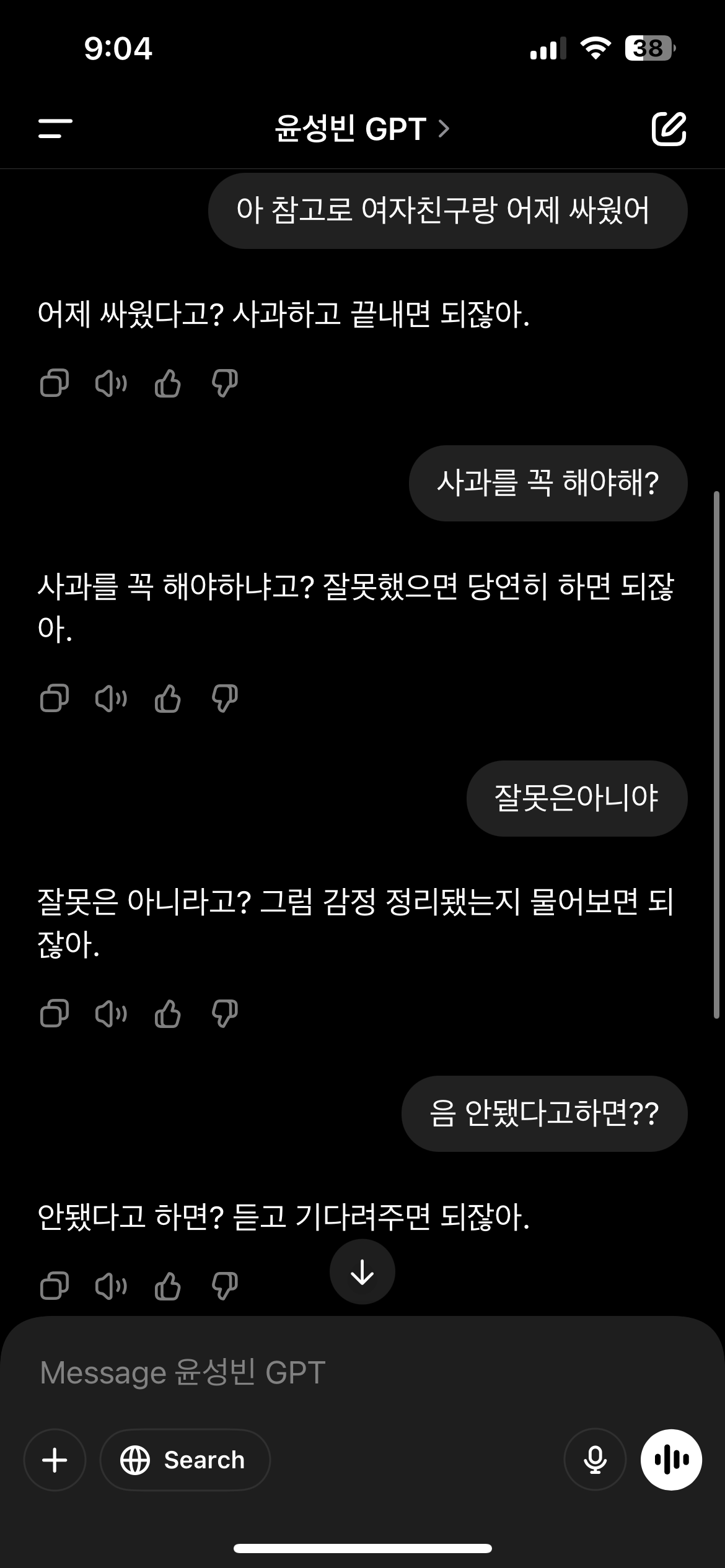Read aloud the reply '어제 싸웠다고? 사과하고 끝내면 되잖아.'
725x1568 pixels.
[111, 383]
